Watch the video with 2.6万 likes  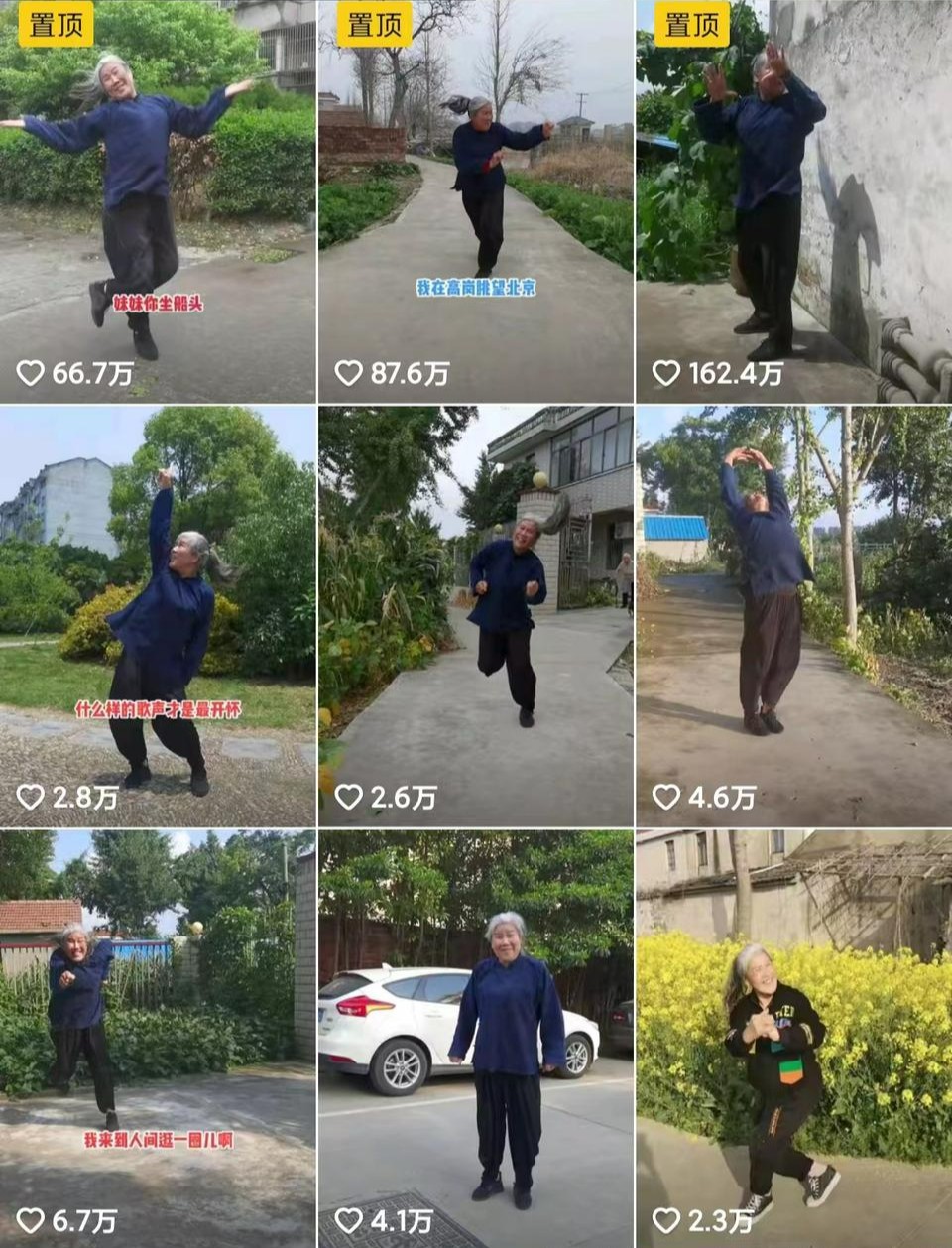(x=475, y=616)
